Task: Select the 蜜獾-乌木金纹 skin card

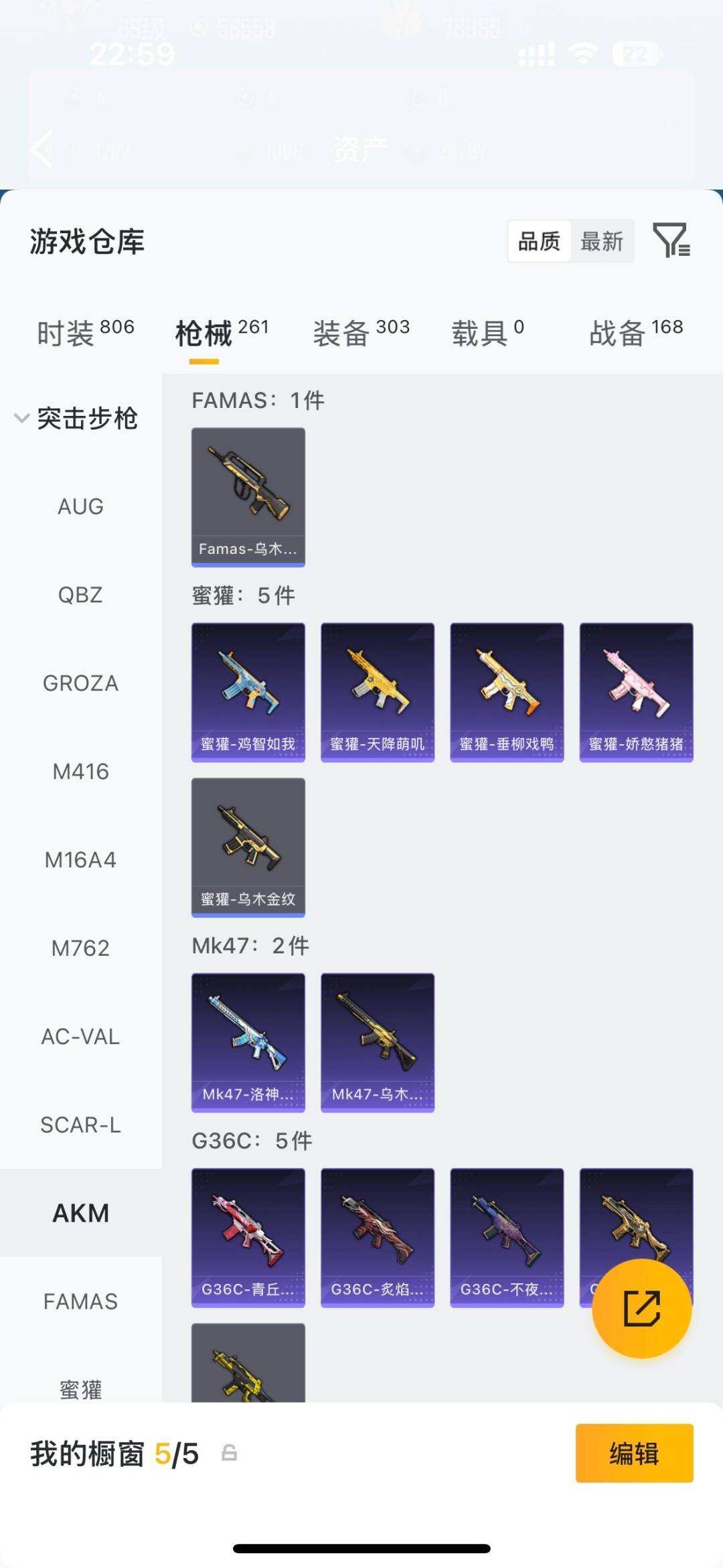Action: (x=248, y=847)
